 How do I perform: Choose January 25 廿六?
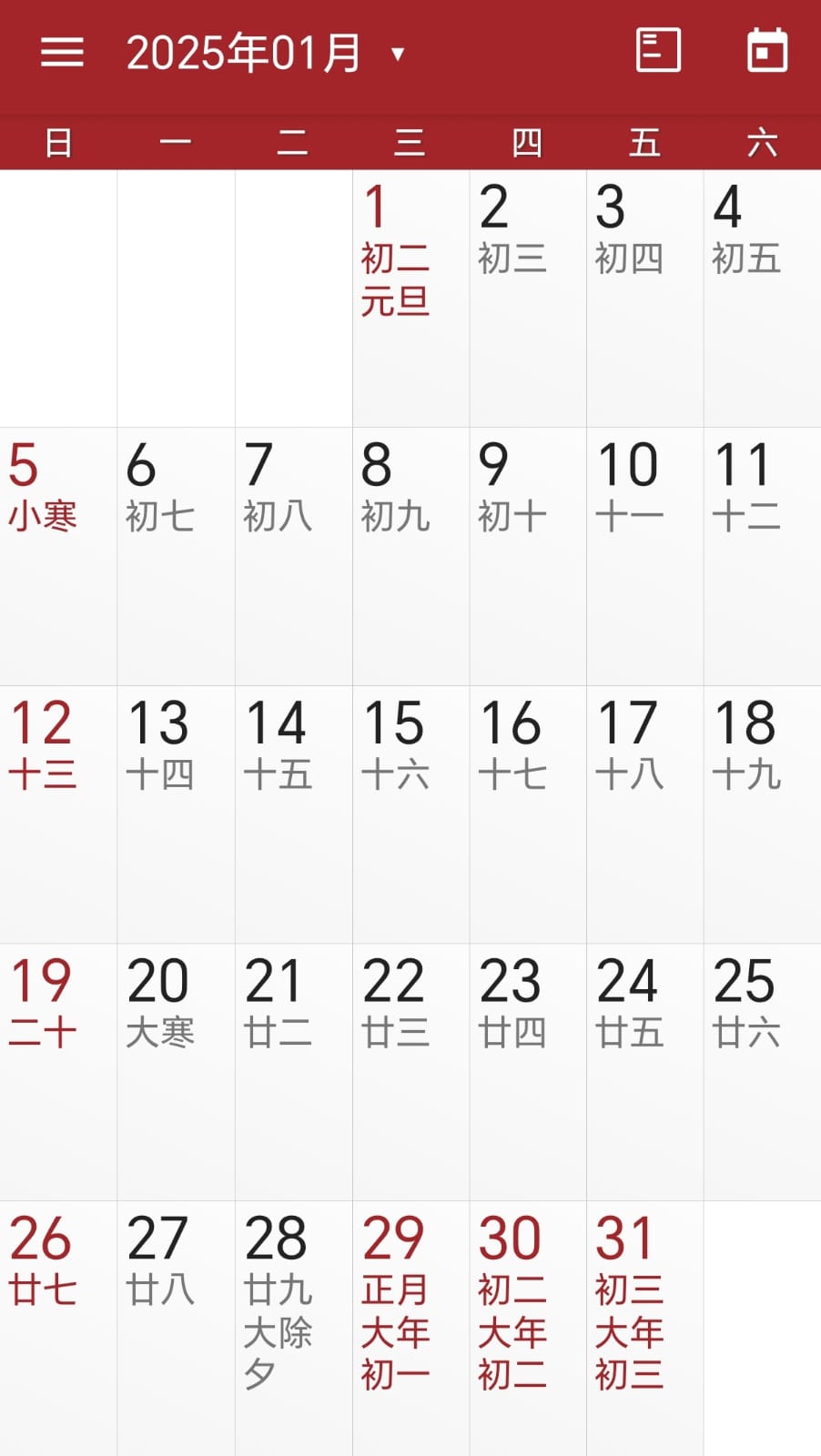(763, 1072)
